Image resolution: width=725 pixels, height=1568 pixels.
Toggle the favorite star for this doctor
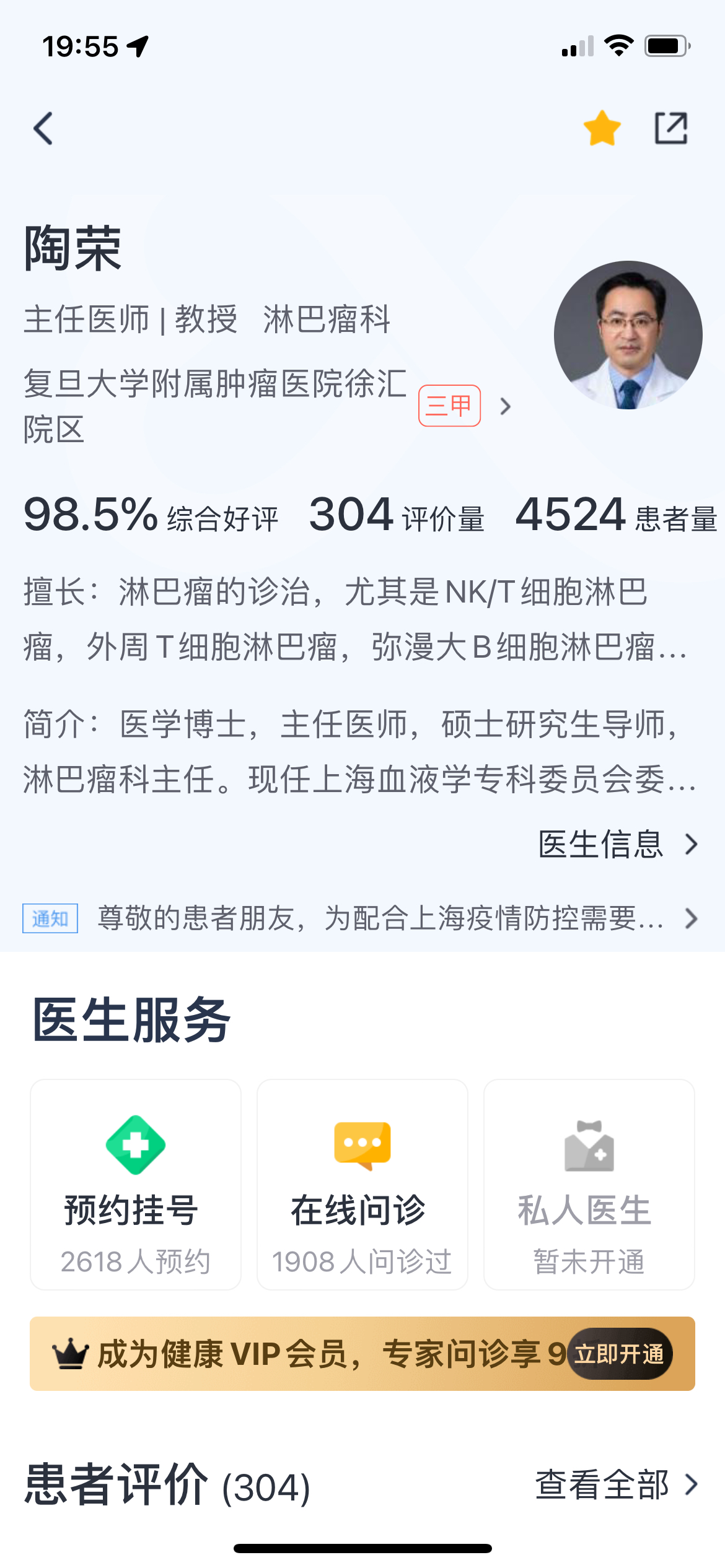click(x=602, y=129)
